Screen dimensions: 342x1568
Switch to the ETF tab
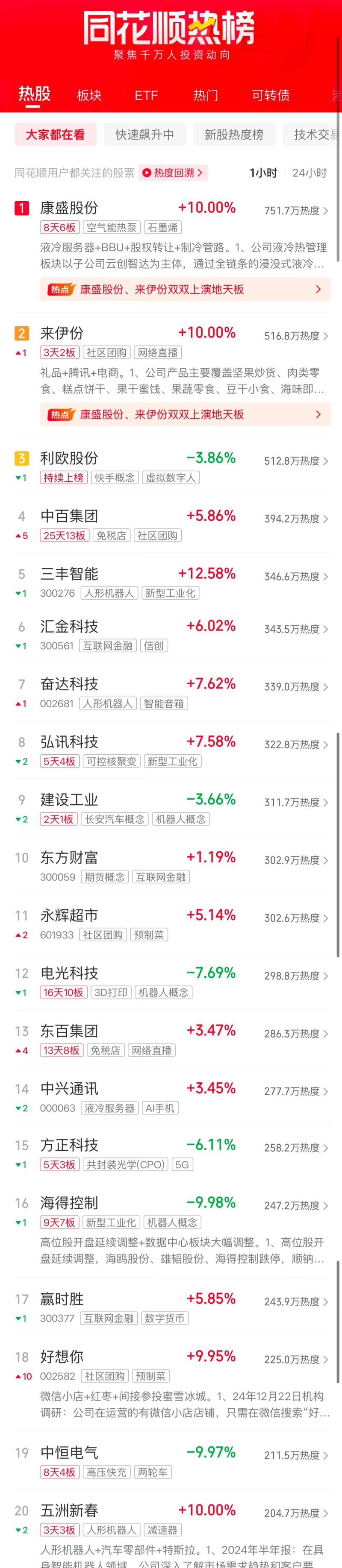[x=146, y=96]
